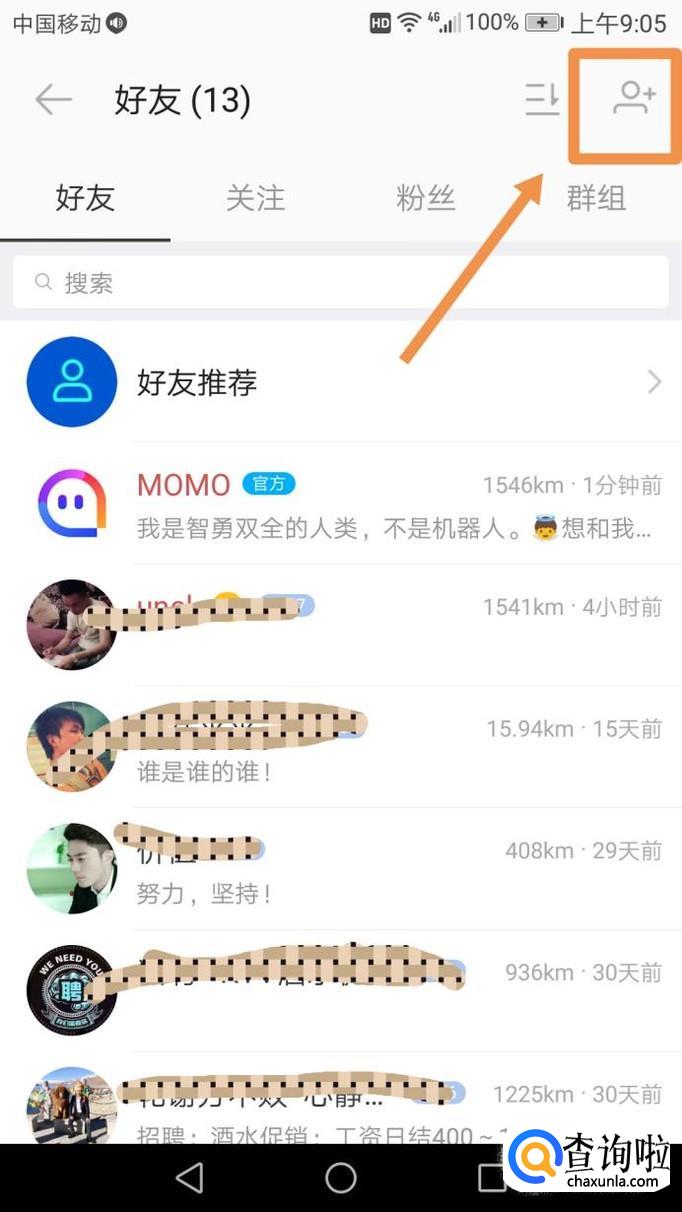Screen dimensions: 682x1212
Task: Open friend with status 谁是谁的谁！
Action: [340, 747]
